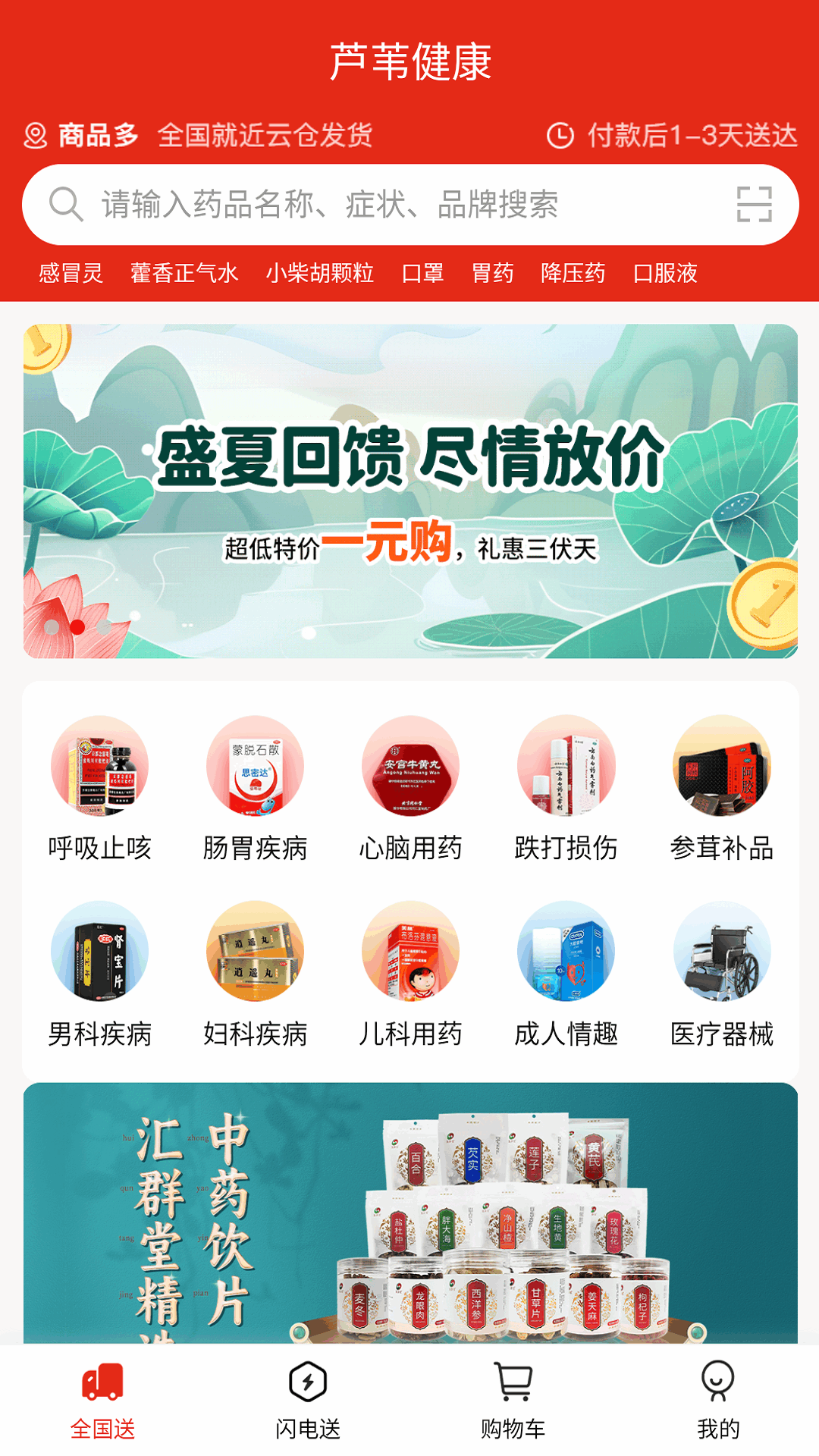The height and width of the screenshot is (1456, 819).
Task: Open the barcode scan icon
Action: click(754, 205)
